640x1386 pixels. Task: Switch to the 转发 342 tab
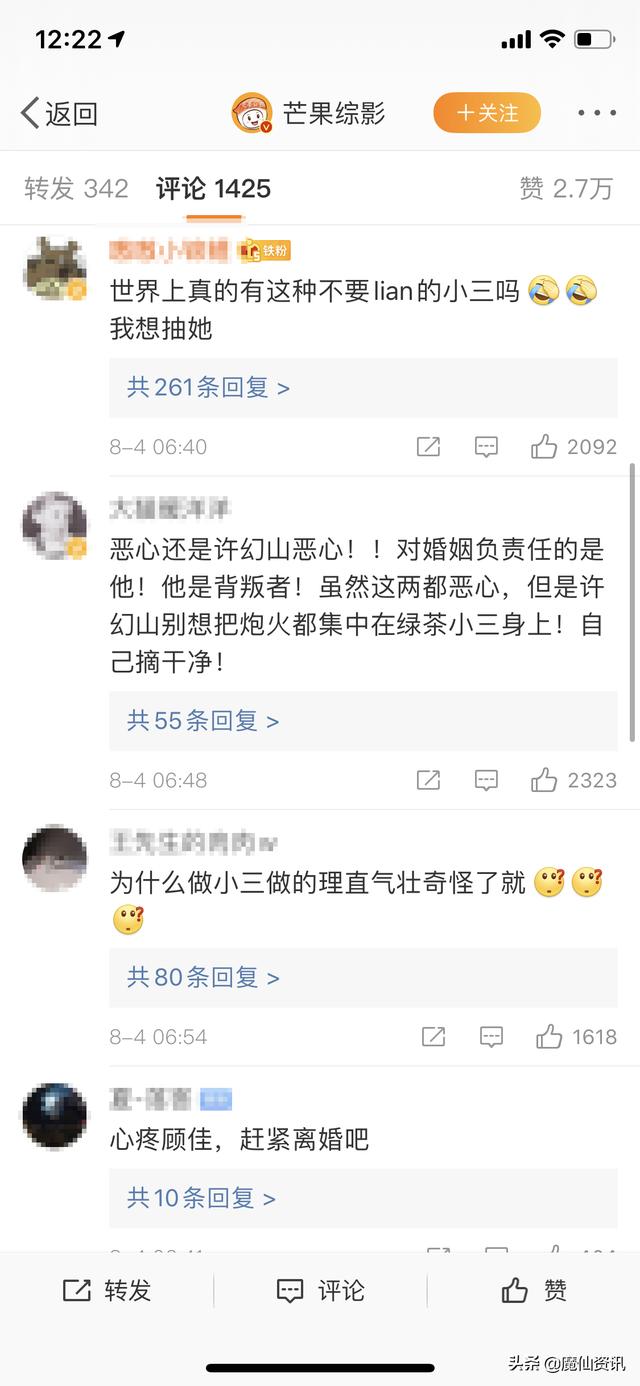click(76, 189)
